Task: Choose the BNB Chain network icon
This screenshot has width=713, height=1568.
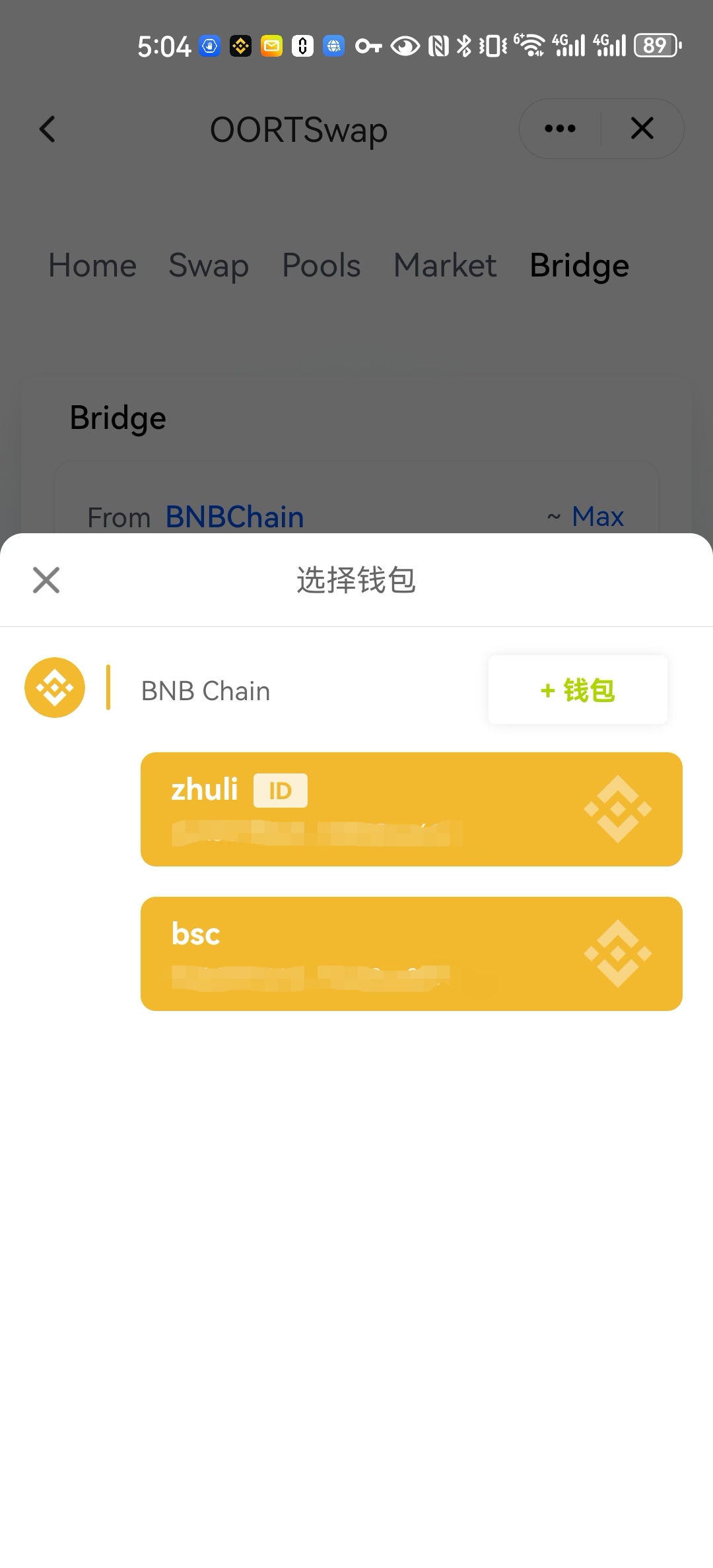Action: [55, 688]
